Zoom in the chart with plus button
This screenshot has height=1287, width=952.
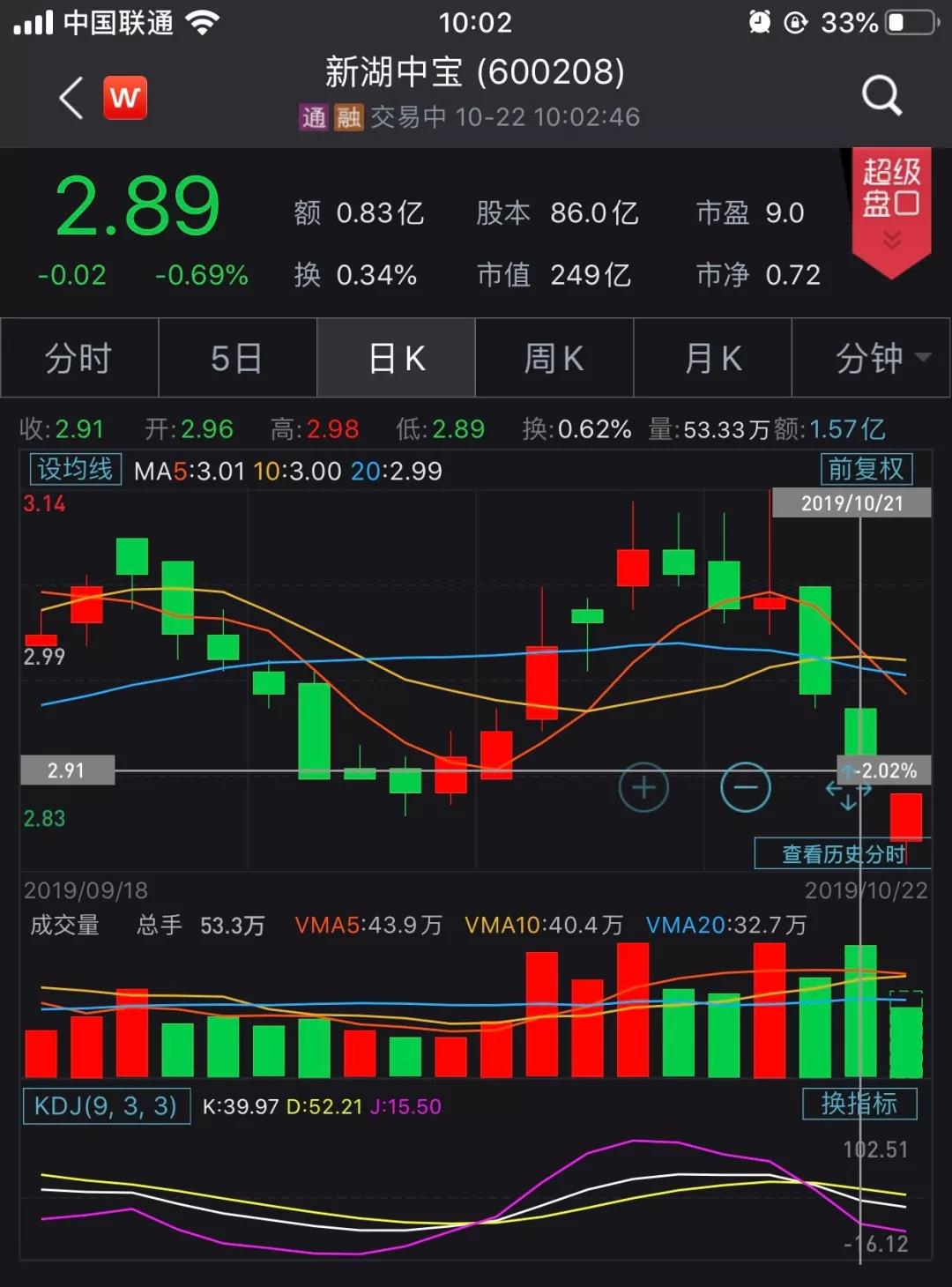[x=643, y=787]
